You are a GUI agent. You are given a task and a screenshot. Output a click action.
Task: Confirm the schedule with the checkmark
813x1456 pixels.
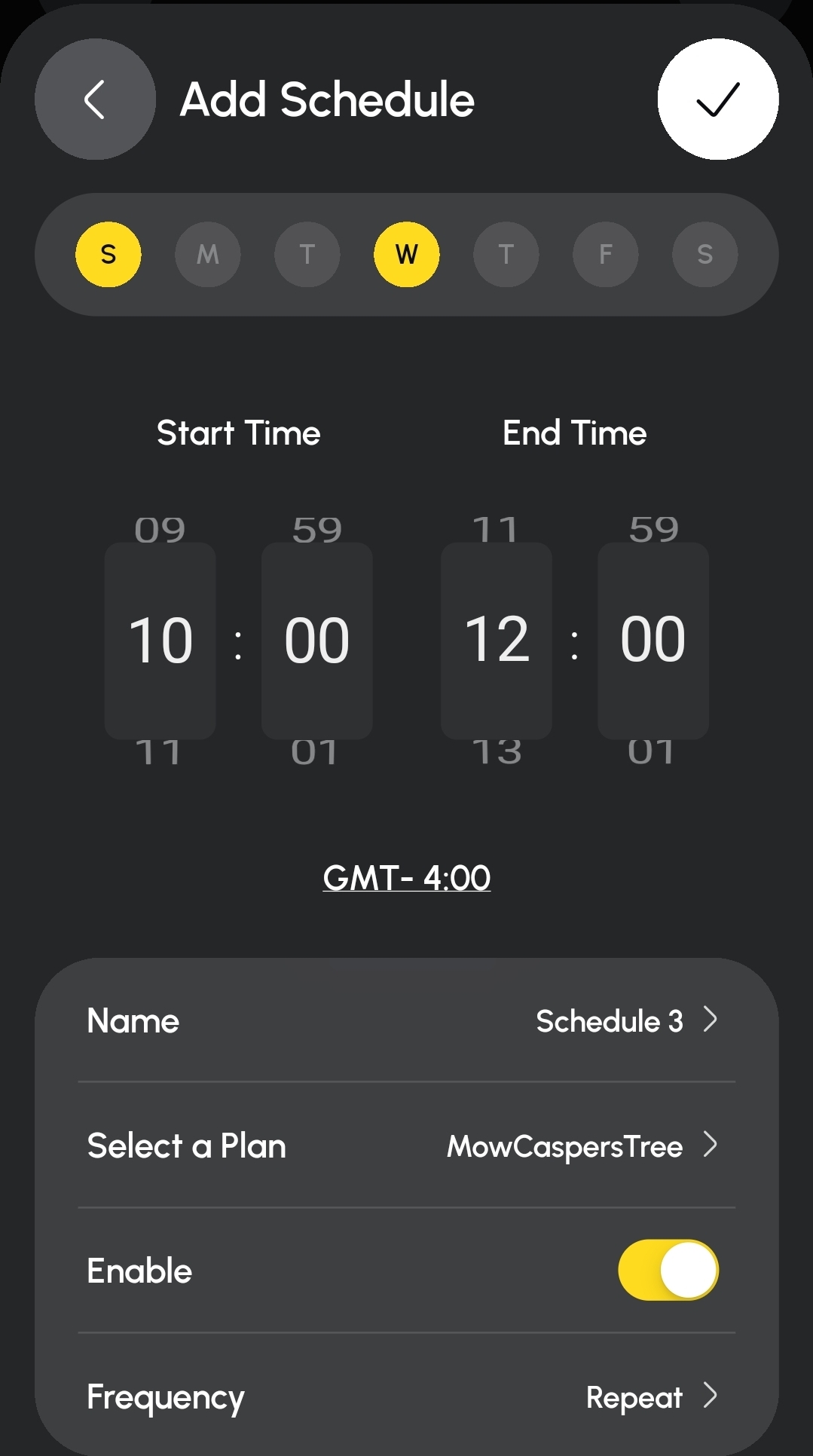[x=718, y=99]
